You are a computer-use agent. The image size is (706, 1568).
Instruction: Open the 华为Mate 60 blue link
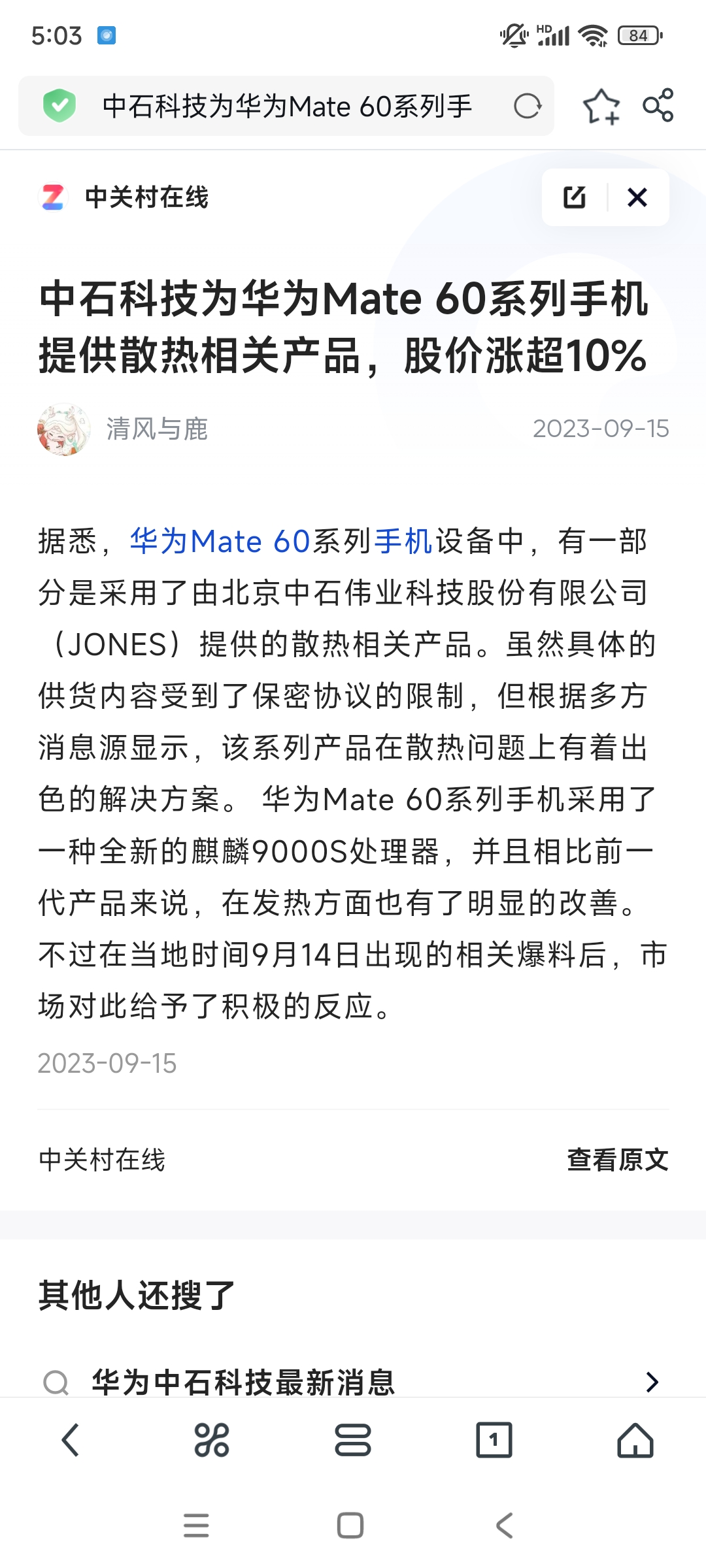[x=220, y=541]
